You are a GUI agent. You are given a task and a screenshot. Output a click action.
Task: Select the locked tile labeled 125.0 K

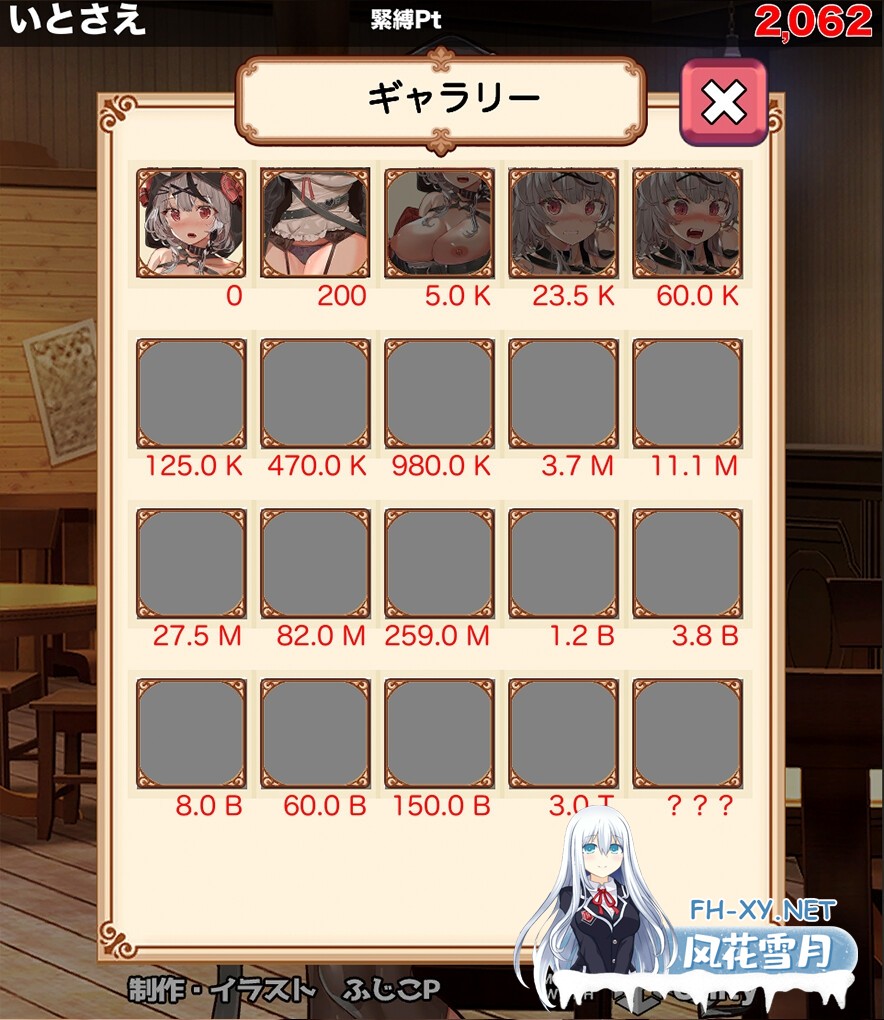pos(191,393)
